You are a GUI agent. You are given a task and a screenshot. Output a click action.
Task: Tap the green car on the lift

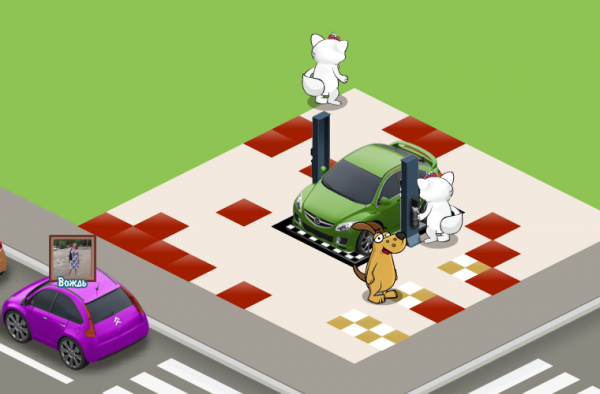pos(363,198)
